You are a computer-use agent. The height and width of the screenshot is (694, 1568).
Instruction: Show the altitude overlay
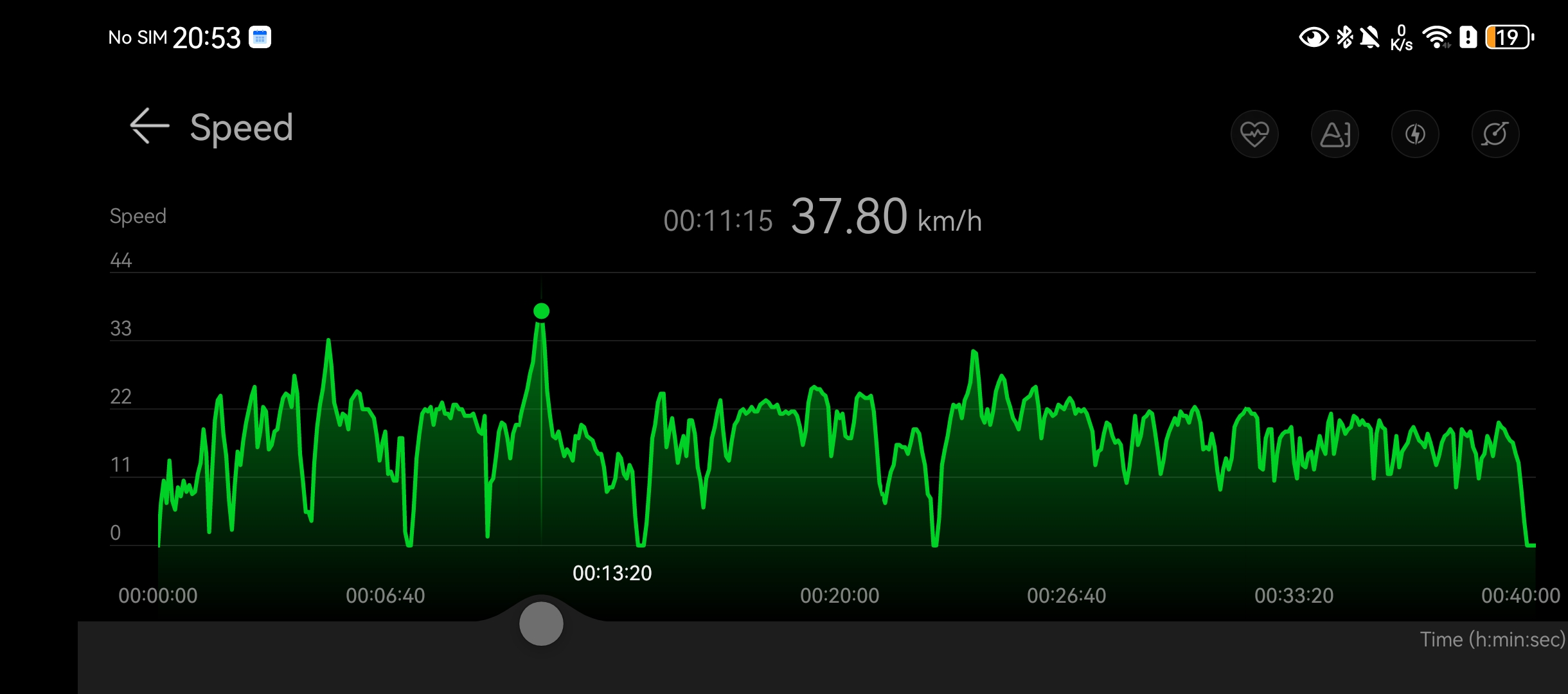tap(1335, 134)
